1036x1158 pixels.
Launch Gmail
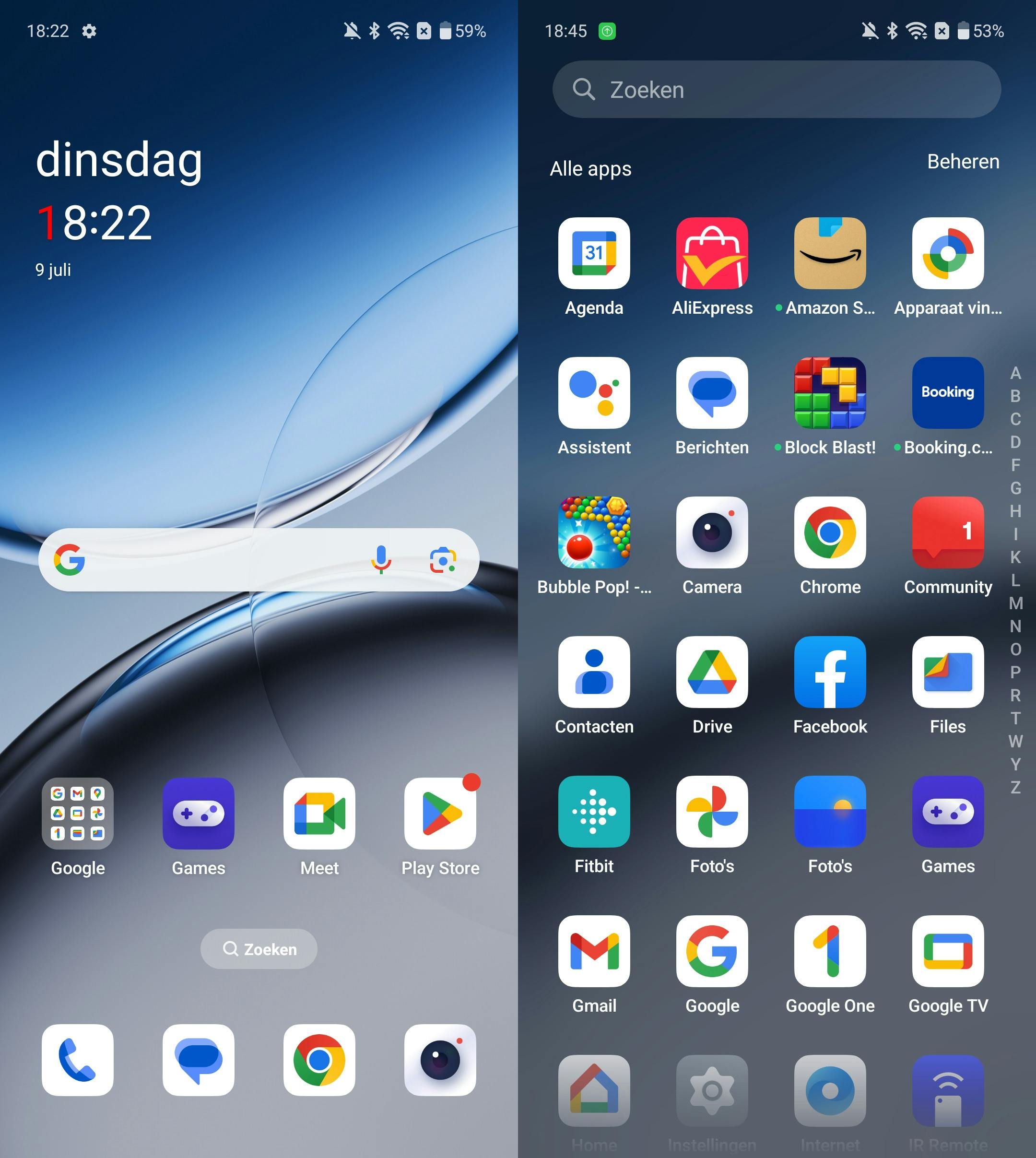(x=594, y=951)
